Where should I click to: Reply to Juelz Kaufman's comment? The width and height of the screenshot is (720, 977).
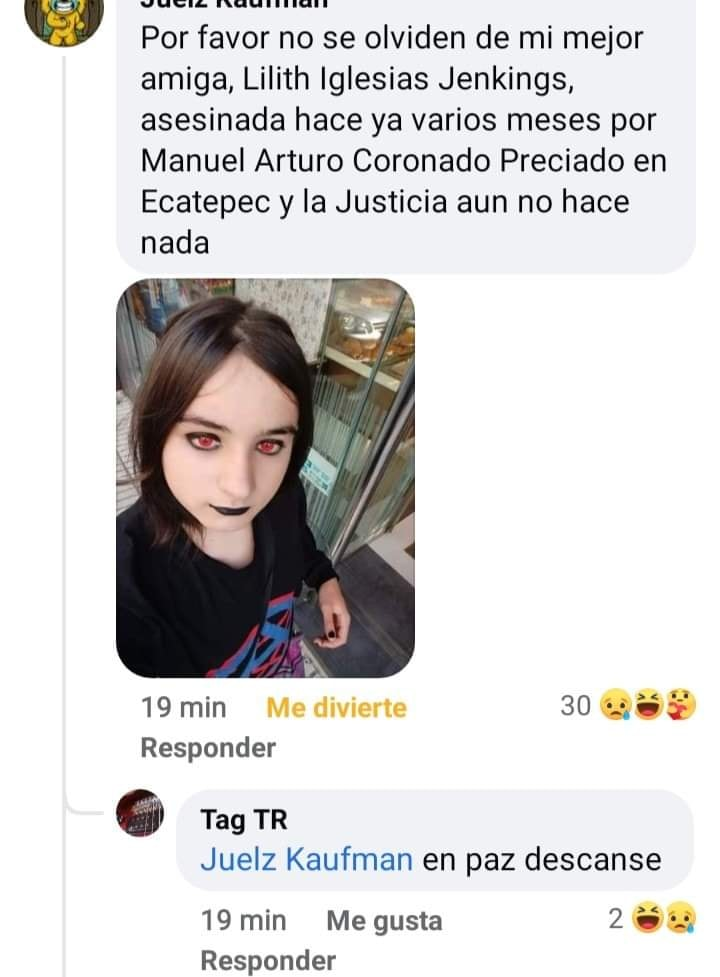[208, 748]
